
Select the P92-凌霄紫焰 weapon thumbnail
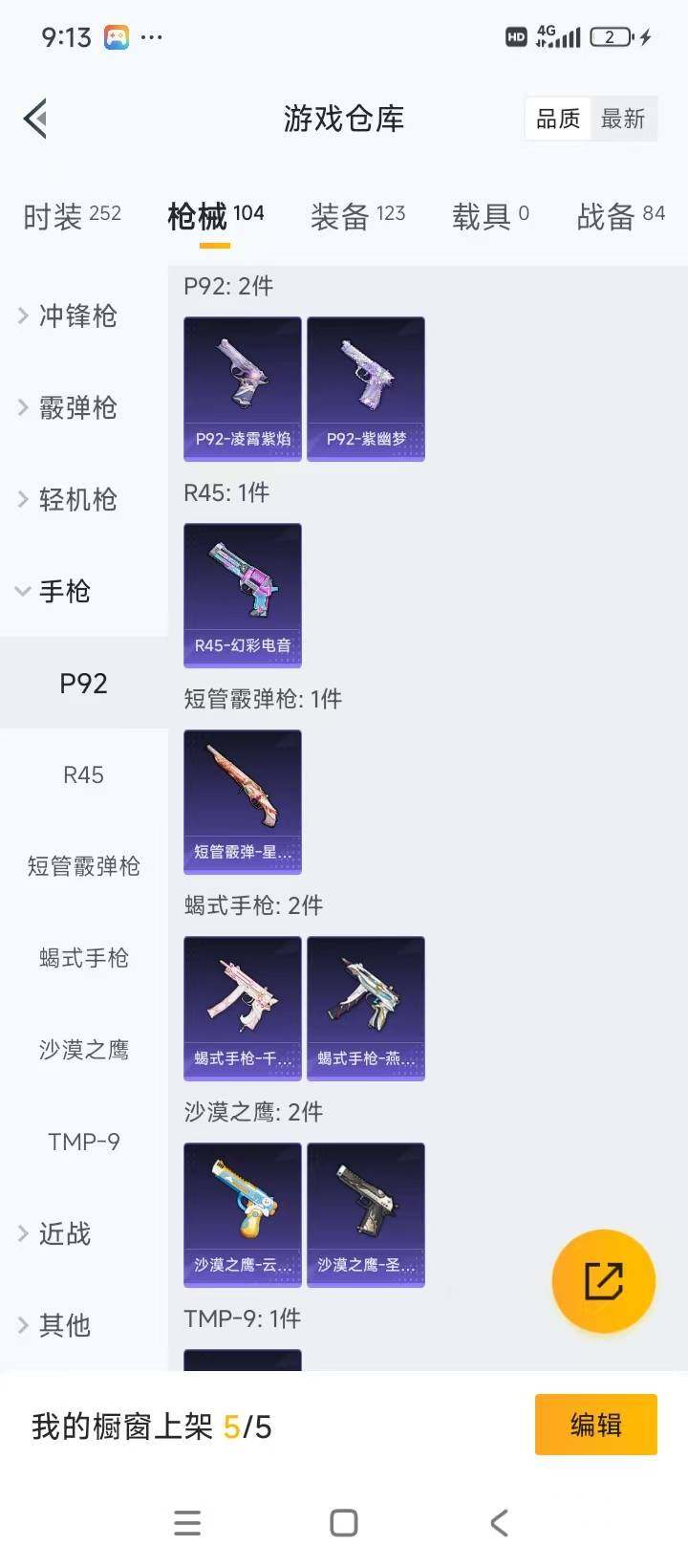click(242, 387)
